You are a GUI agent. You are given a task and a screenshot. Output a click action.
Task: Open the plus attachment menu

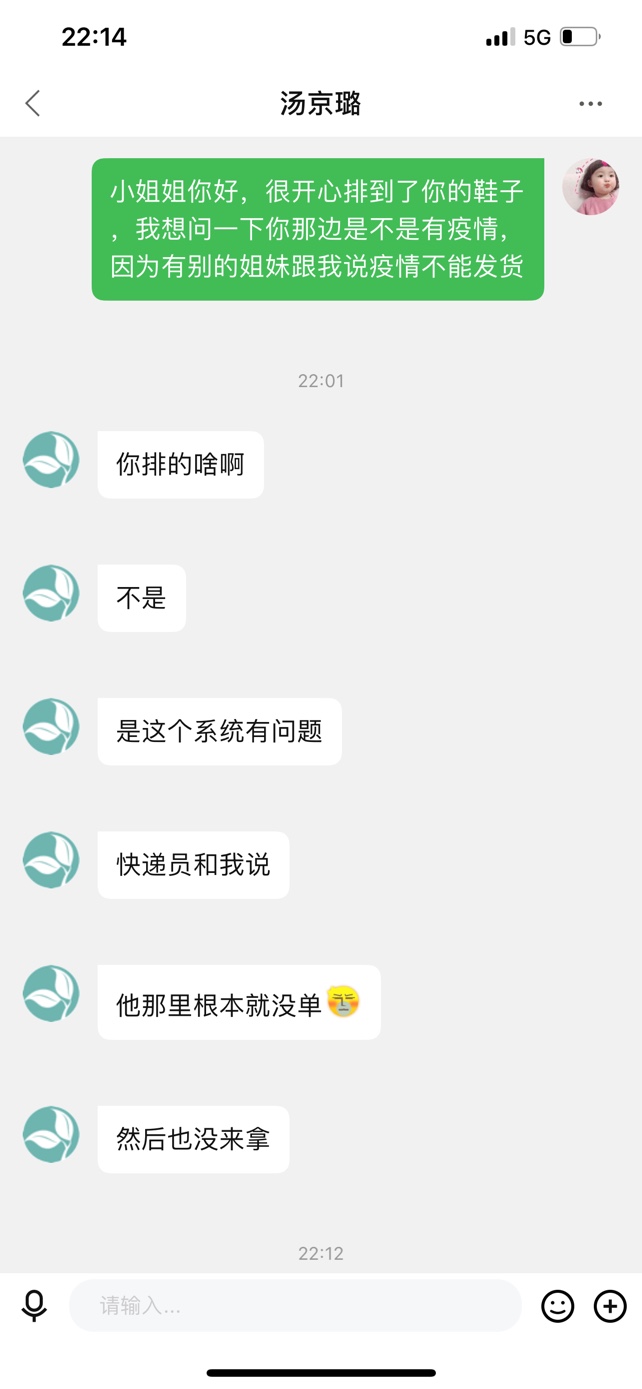click(x=610, y=1306)
